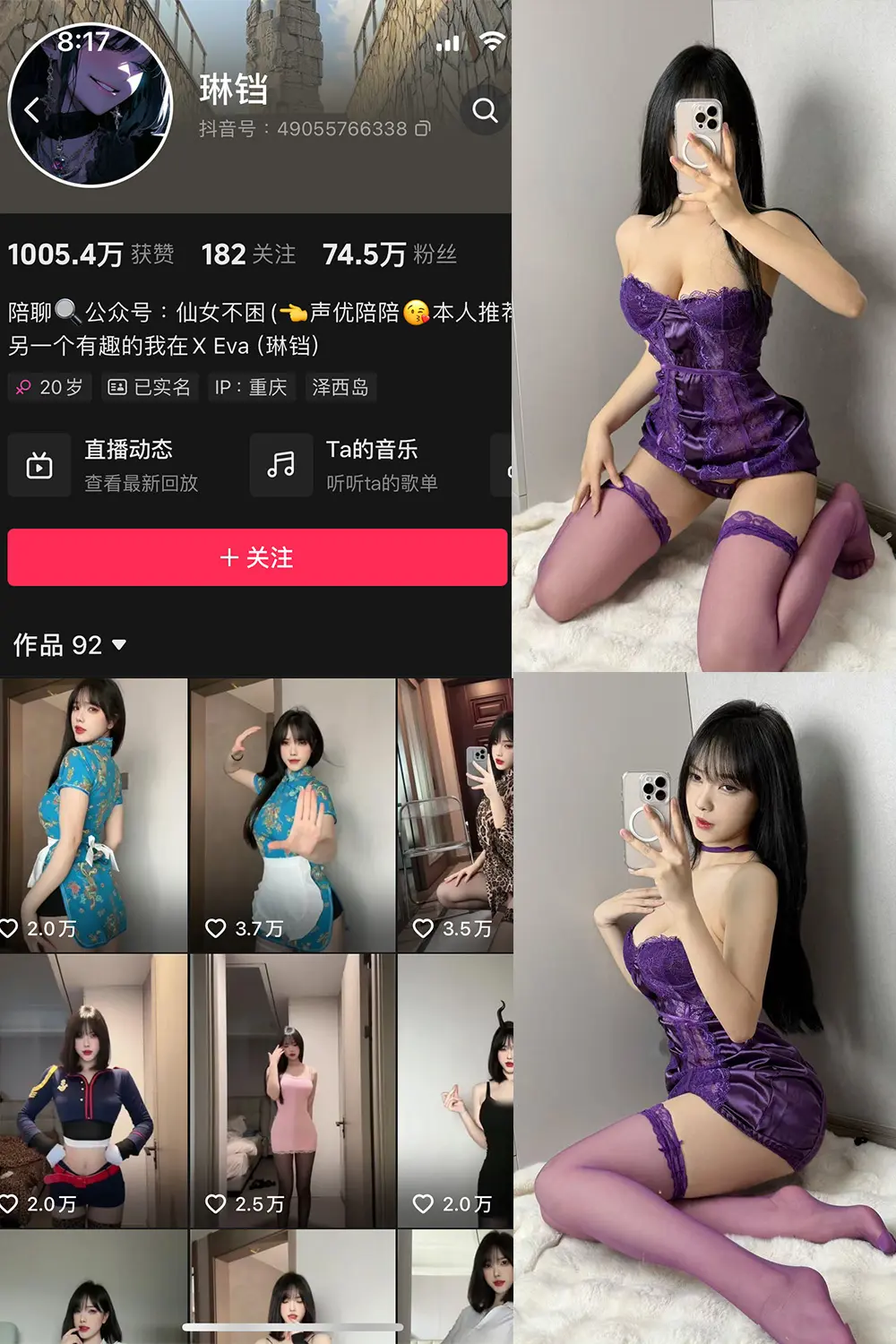Expand the 作品 filter dropdown arrow
Screen dimensions: 896x1344
pyautogui.click(x=118, y=646)
